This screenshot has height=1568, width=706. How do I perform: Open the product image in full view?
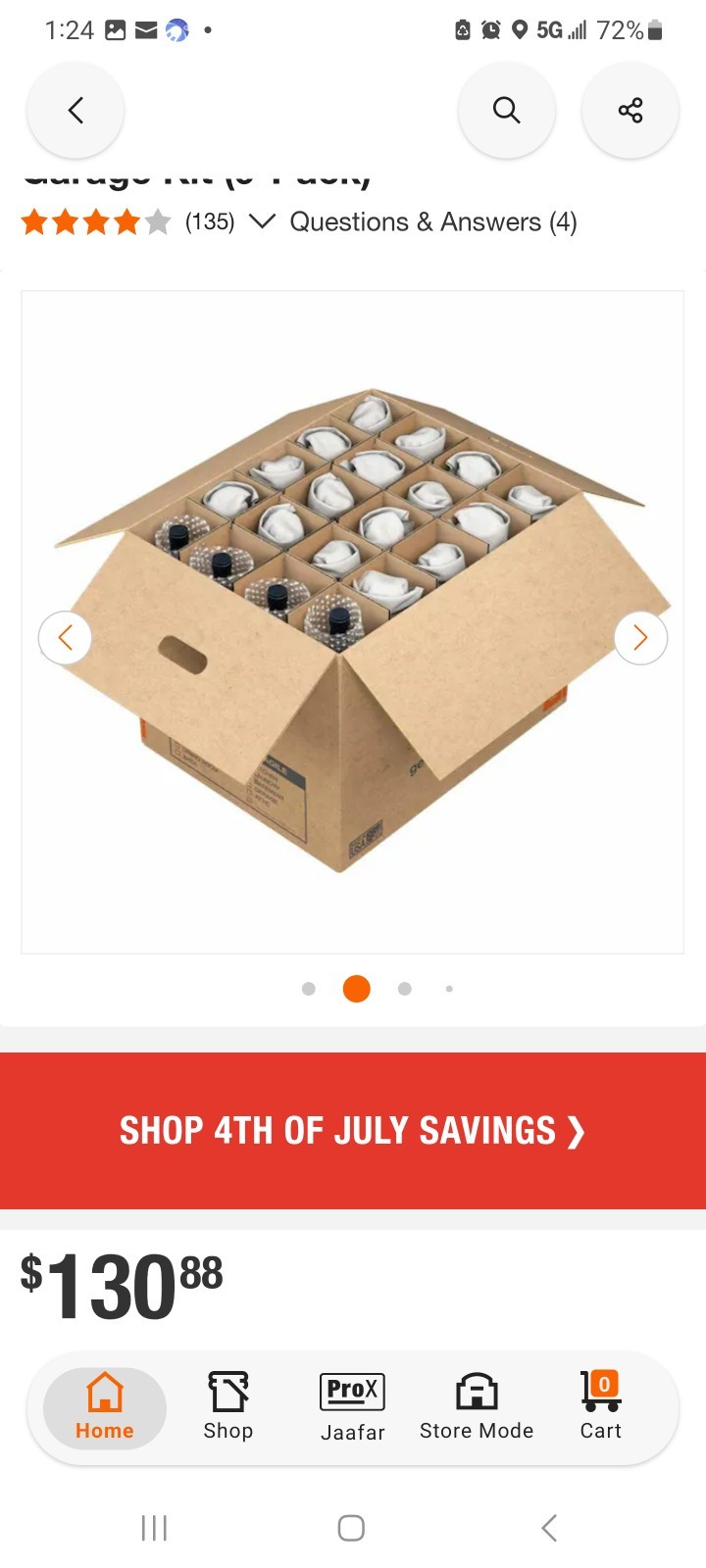click(x=353, y=622)
